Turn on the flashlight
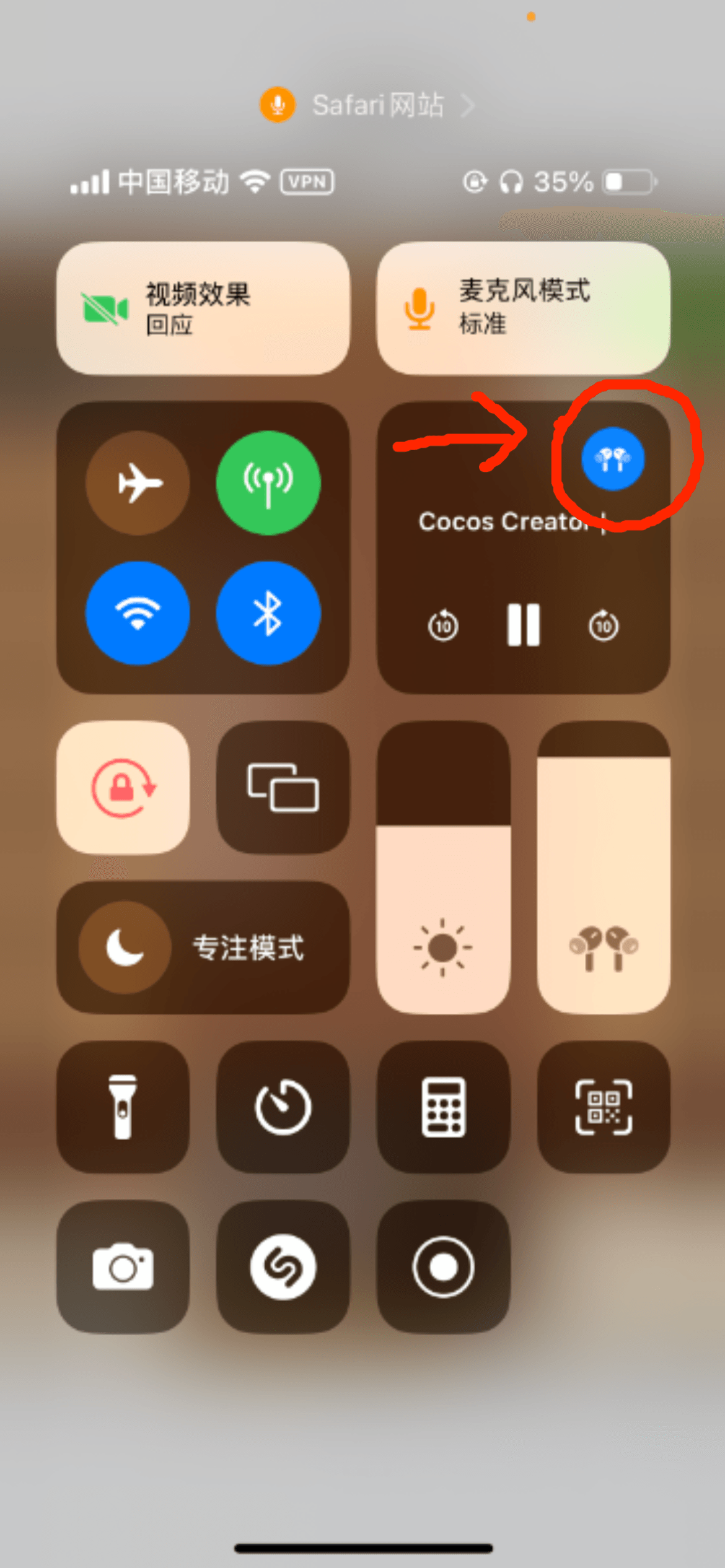 click(x=121, y=1108)
